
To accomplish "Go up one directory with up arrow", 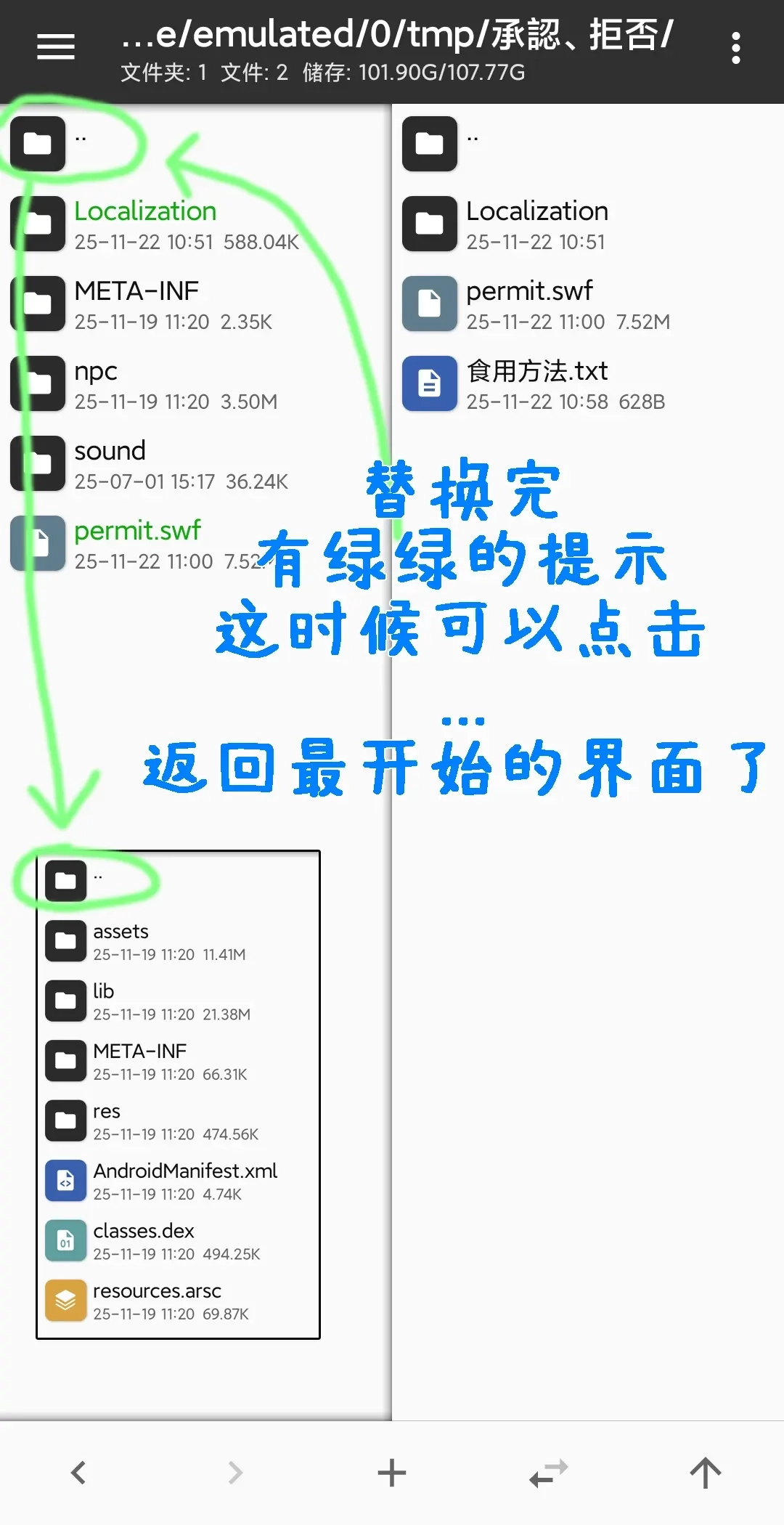I will coord(705,1473).
